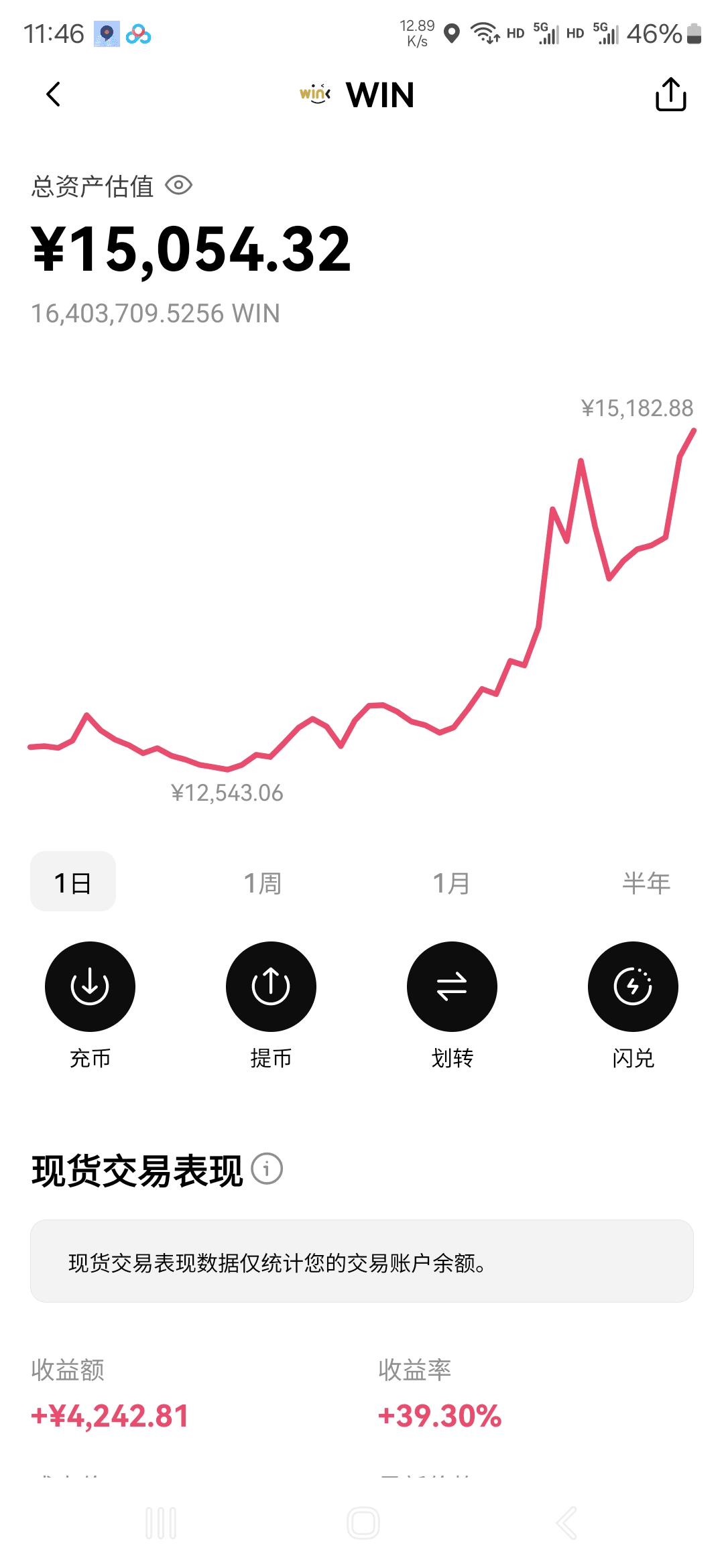The width and height of the screenshot is (724, 1568).
Task: Open recent apps from the navigation bar
Action: pyautogui.click(x=161, y=1523)
